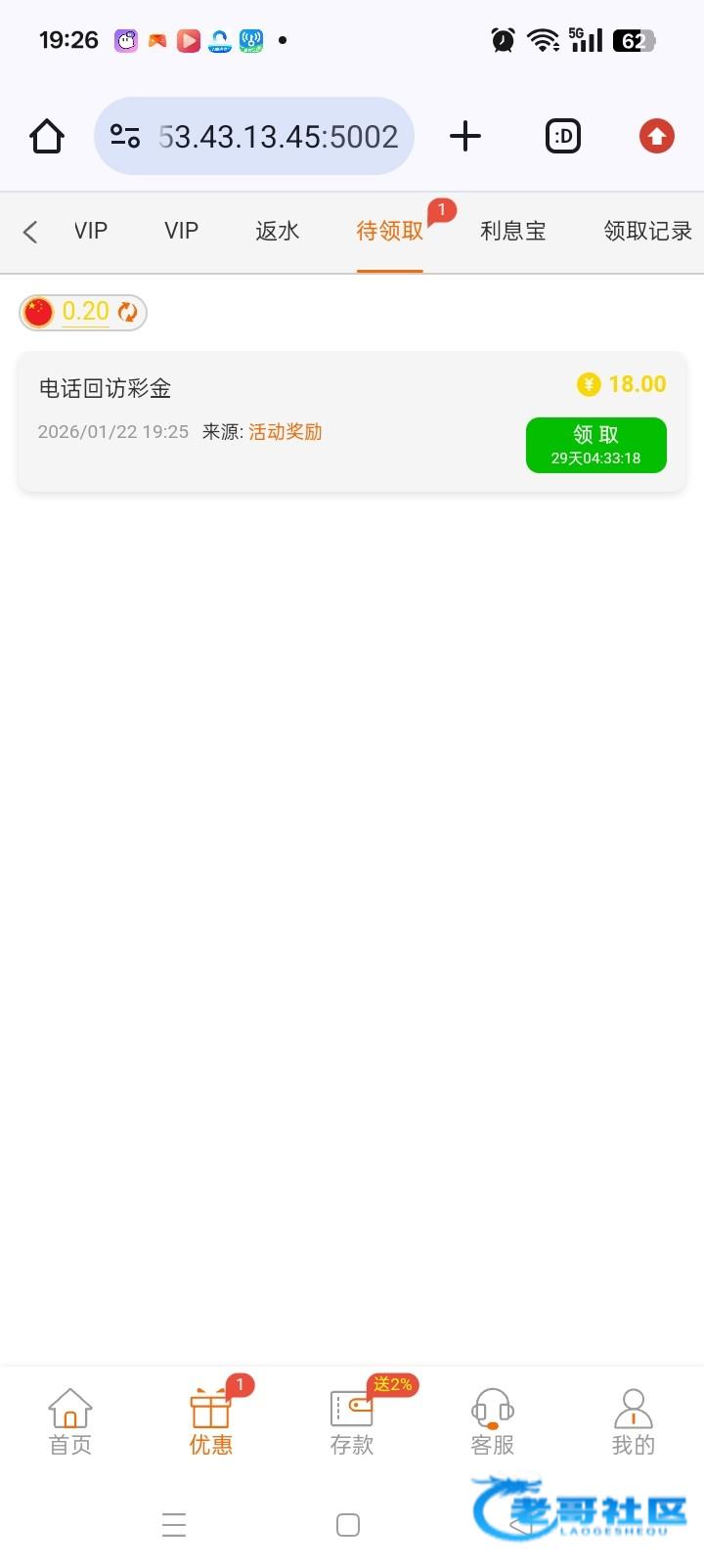The width and height of the screenshot is (704, 1568).
Task: Open the browser tab switcher
Action: click(562, 136)
